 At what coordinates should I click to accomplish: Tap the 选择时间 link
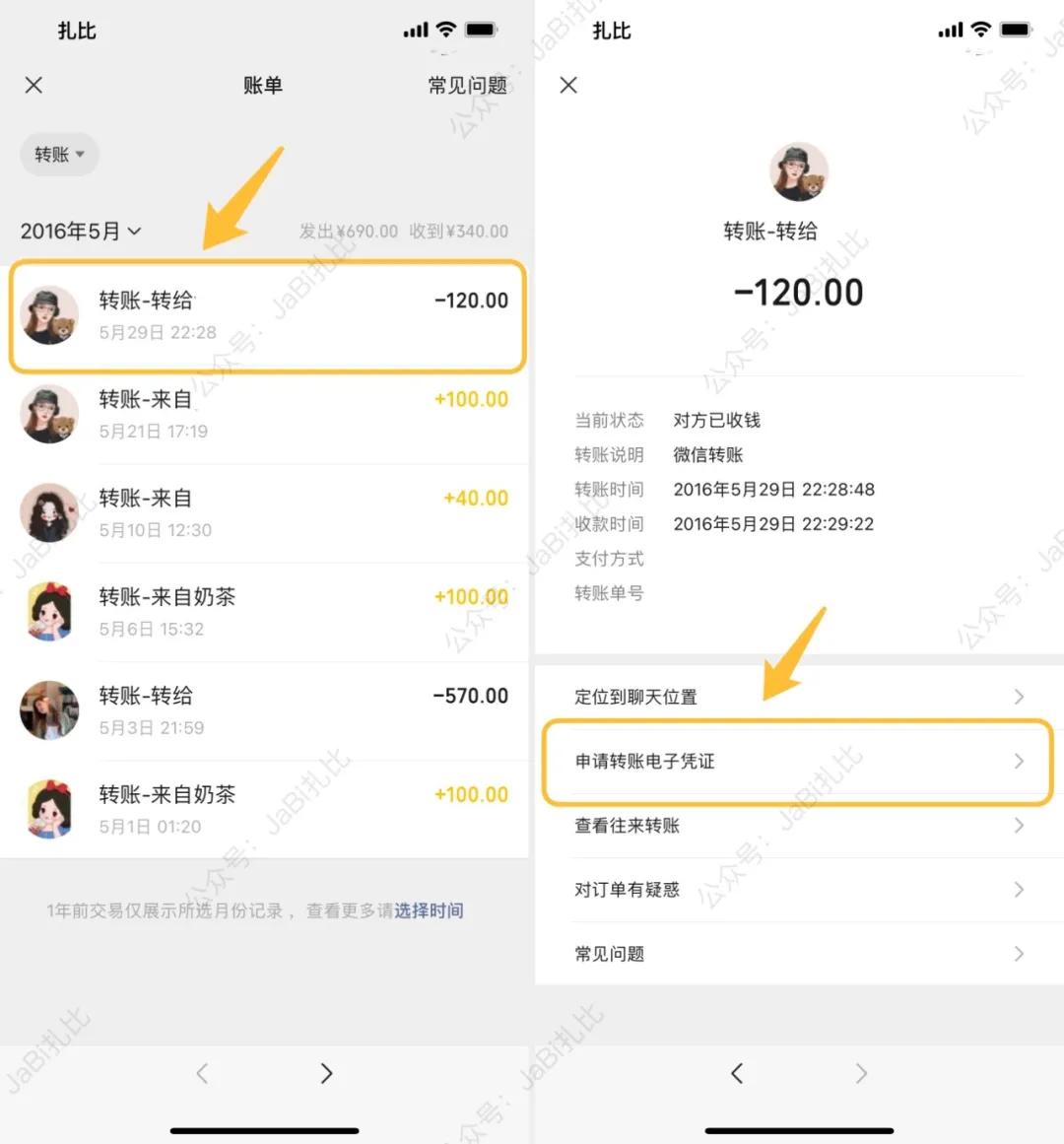tap(429, 910)
